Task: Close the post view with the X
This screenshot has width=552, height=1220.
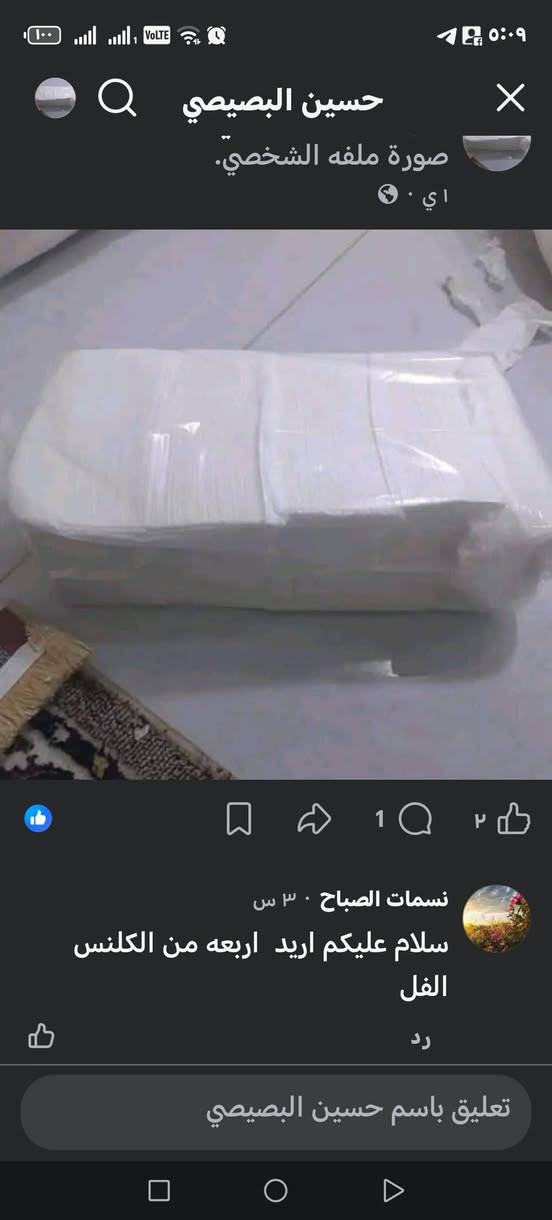Action: 510,98
